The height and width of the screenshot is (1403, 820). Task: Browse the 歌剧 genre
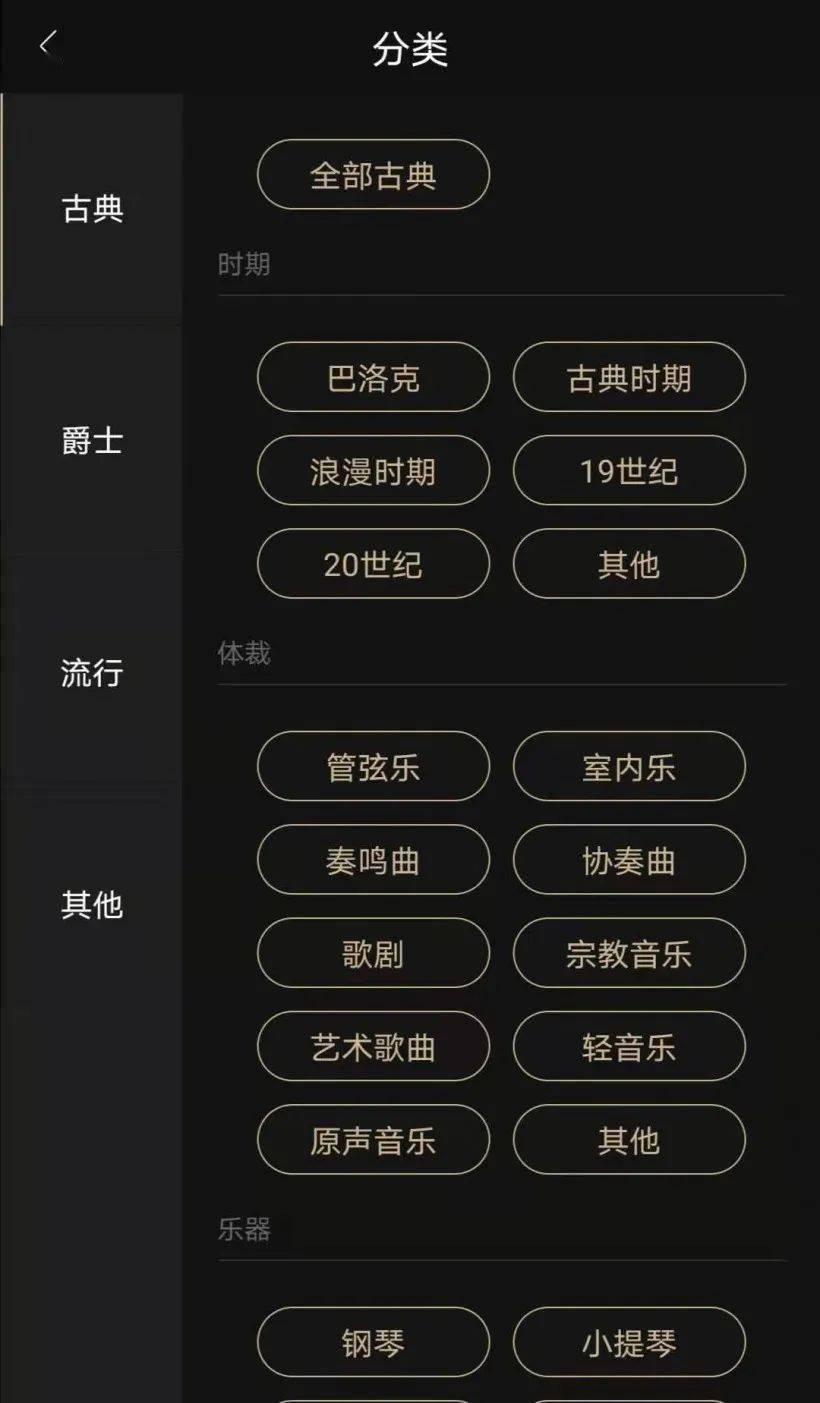coord(373,953)
